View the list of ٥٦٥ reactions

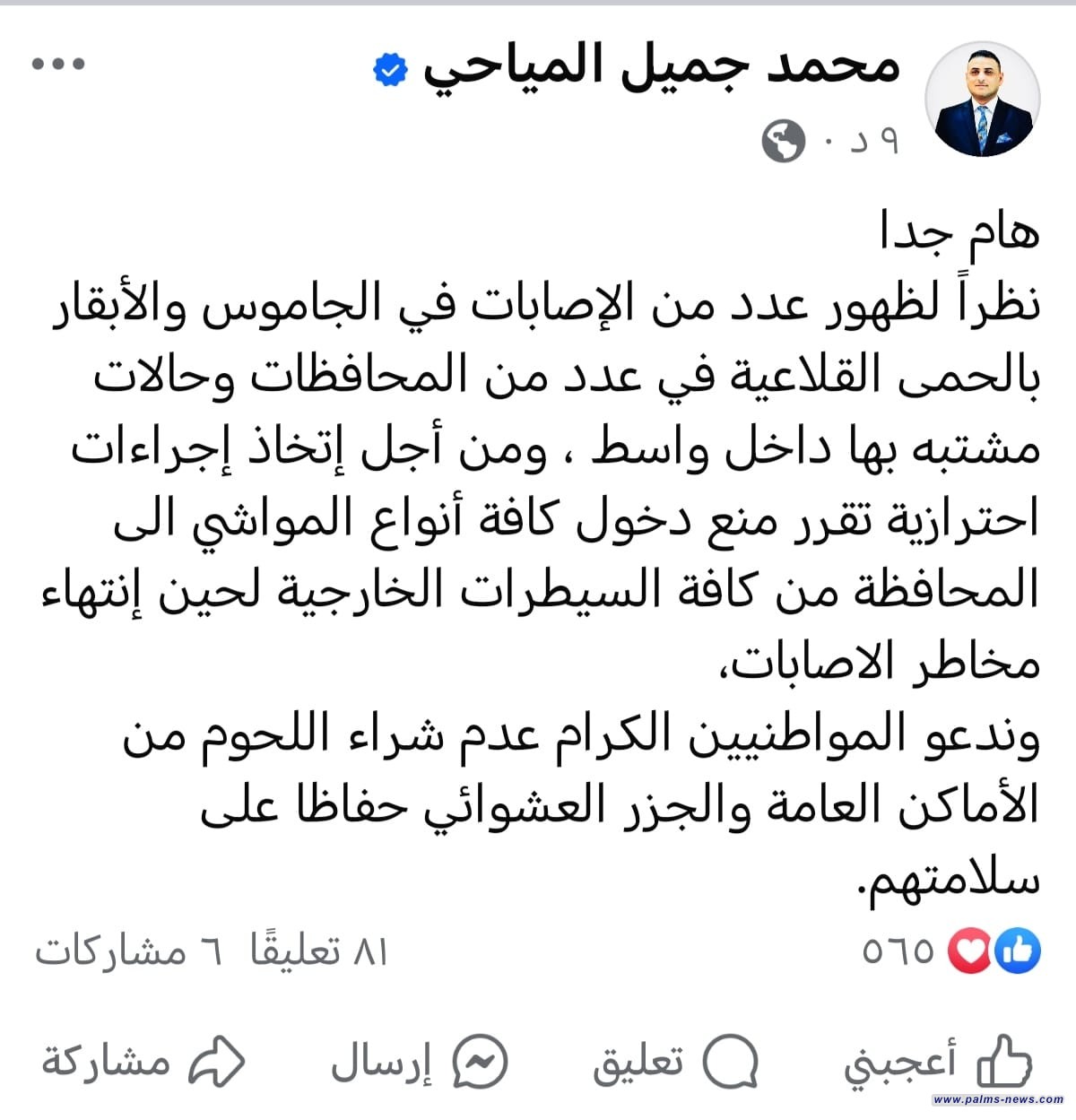[x=950, y=951]
